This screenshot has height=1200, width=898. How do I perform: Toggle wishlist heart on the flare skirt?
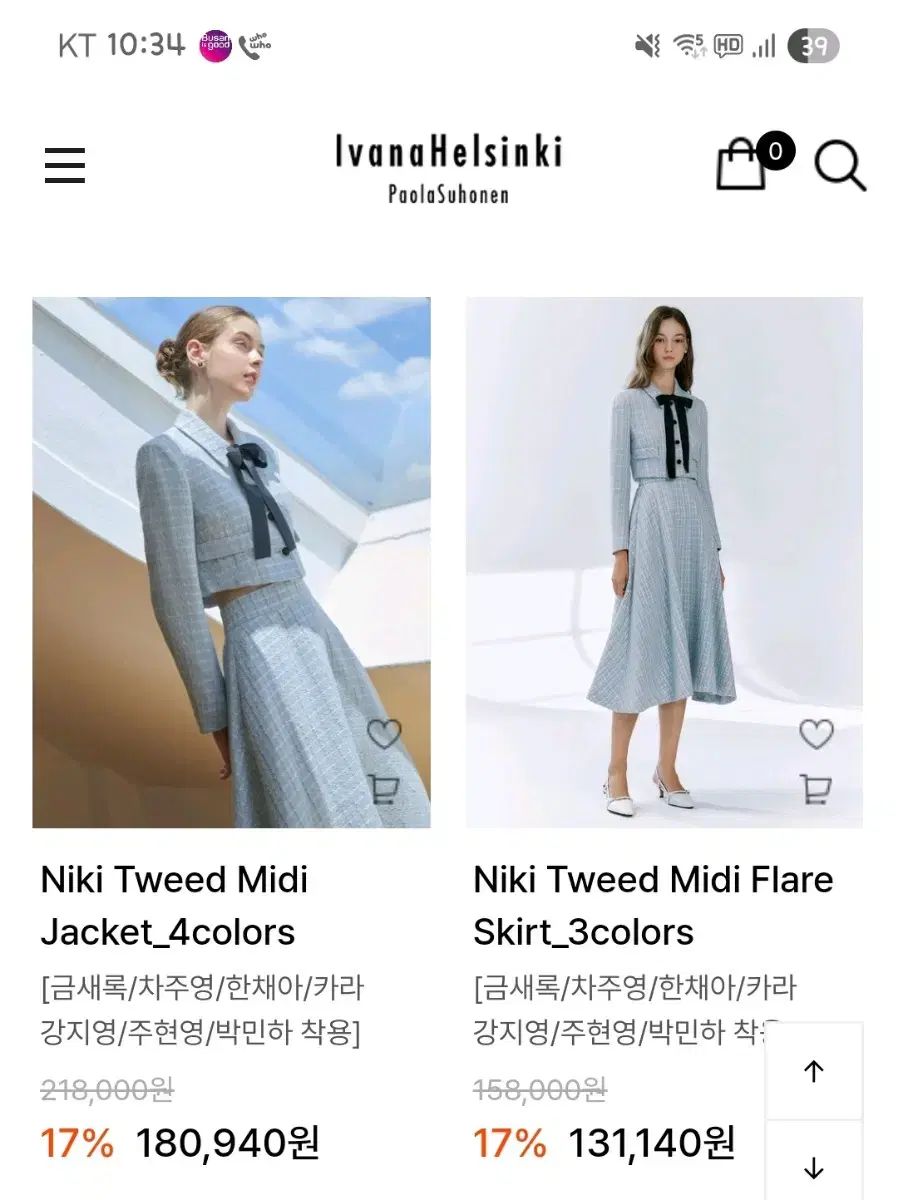coord(818,735)
